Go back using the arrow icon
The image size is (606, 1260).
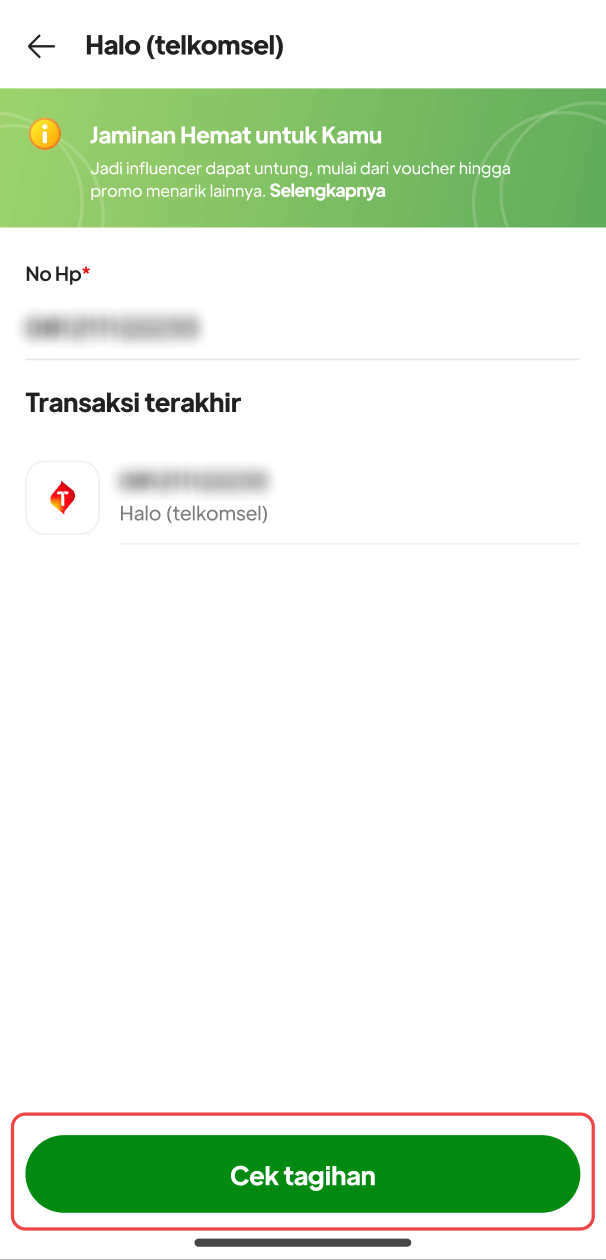pyautogui.click(x=41, y=46)
